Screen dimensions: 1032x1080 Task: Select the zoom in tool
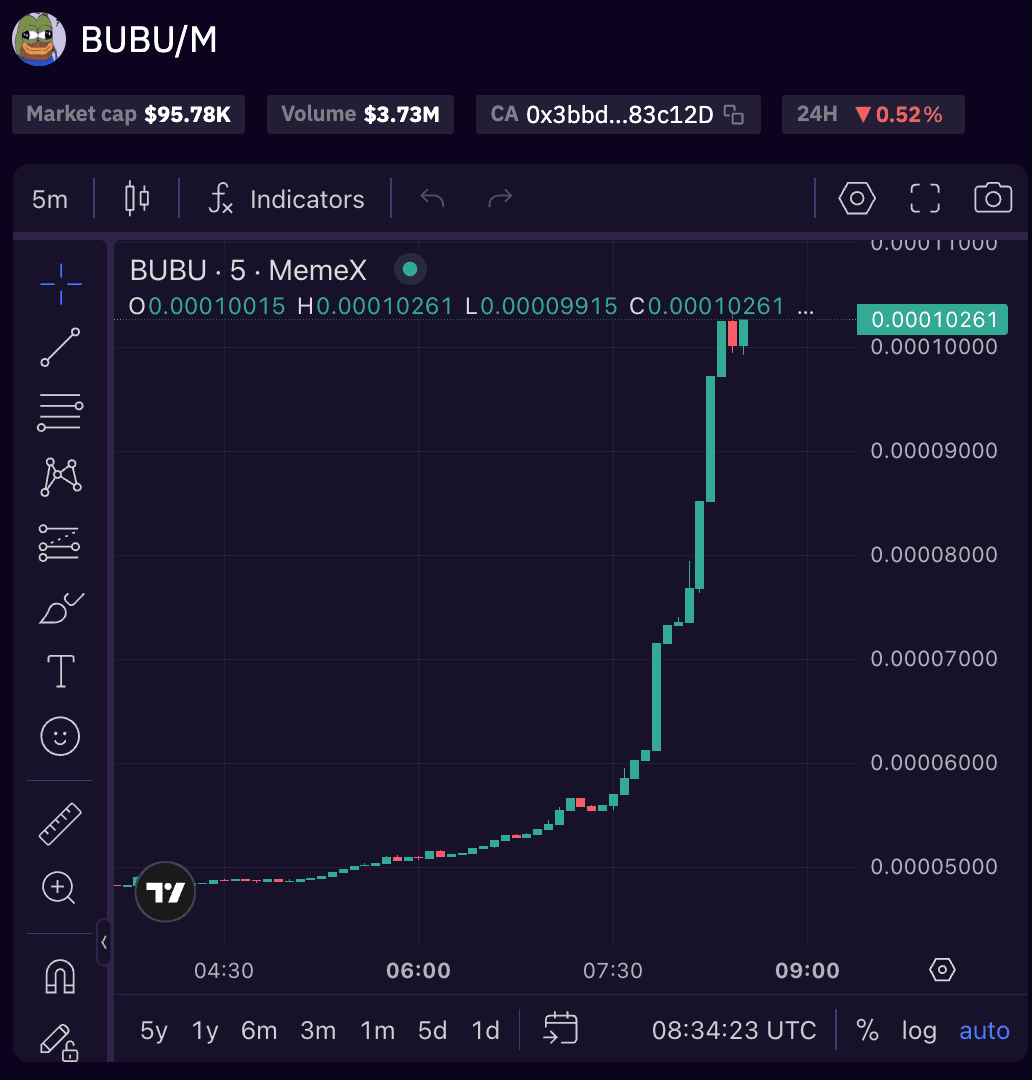(x=59, y=887)
